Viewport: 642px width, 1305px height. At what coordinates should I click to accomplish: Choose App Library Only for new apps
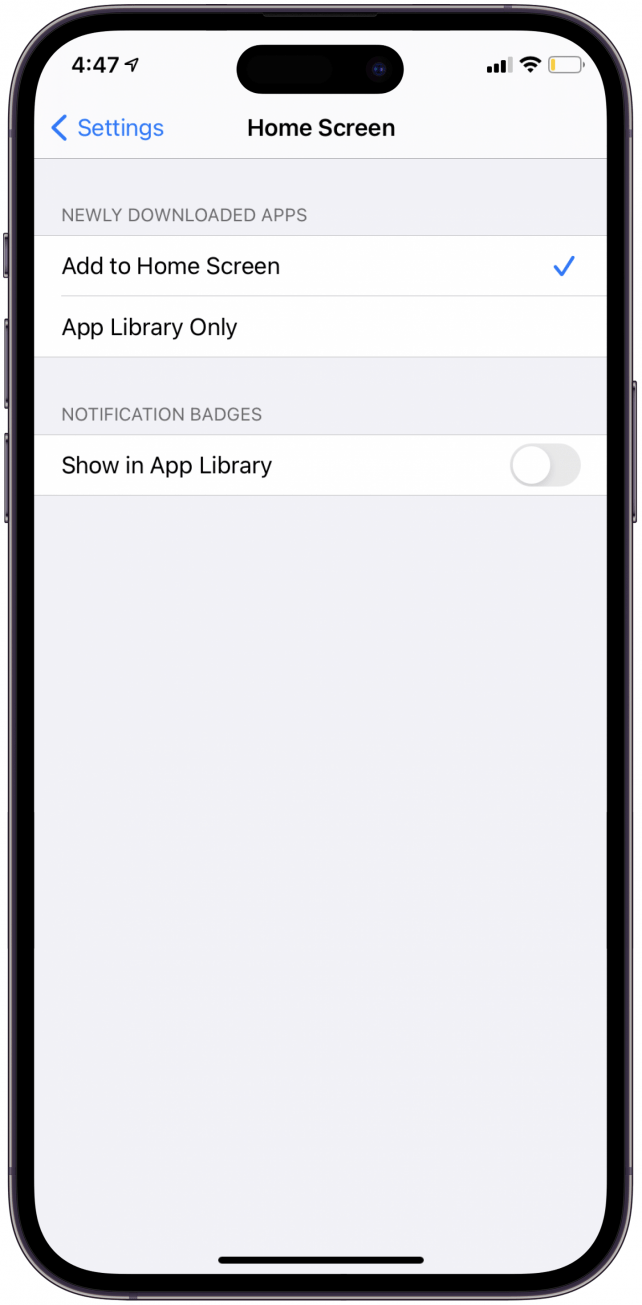pyautogui.click(x=150, y=328)
